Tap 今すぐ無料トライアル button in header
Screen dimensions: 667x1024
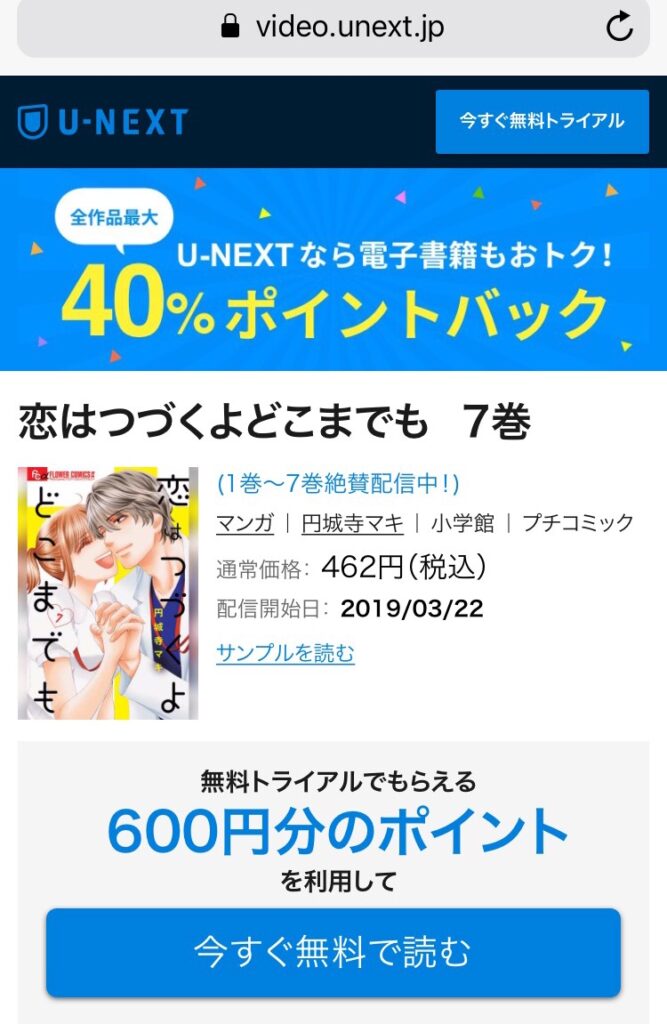click(541, 121)
